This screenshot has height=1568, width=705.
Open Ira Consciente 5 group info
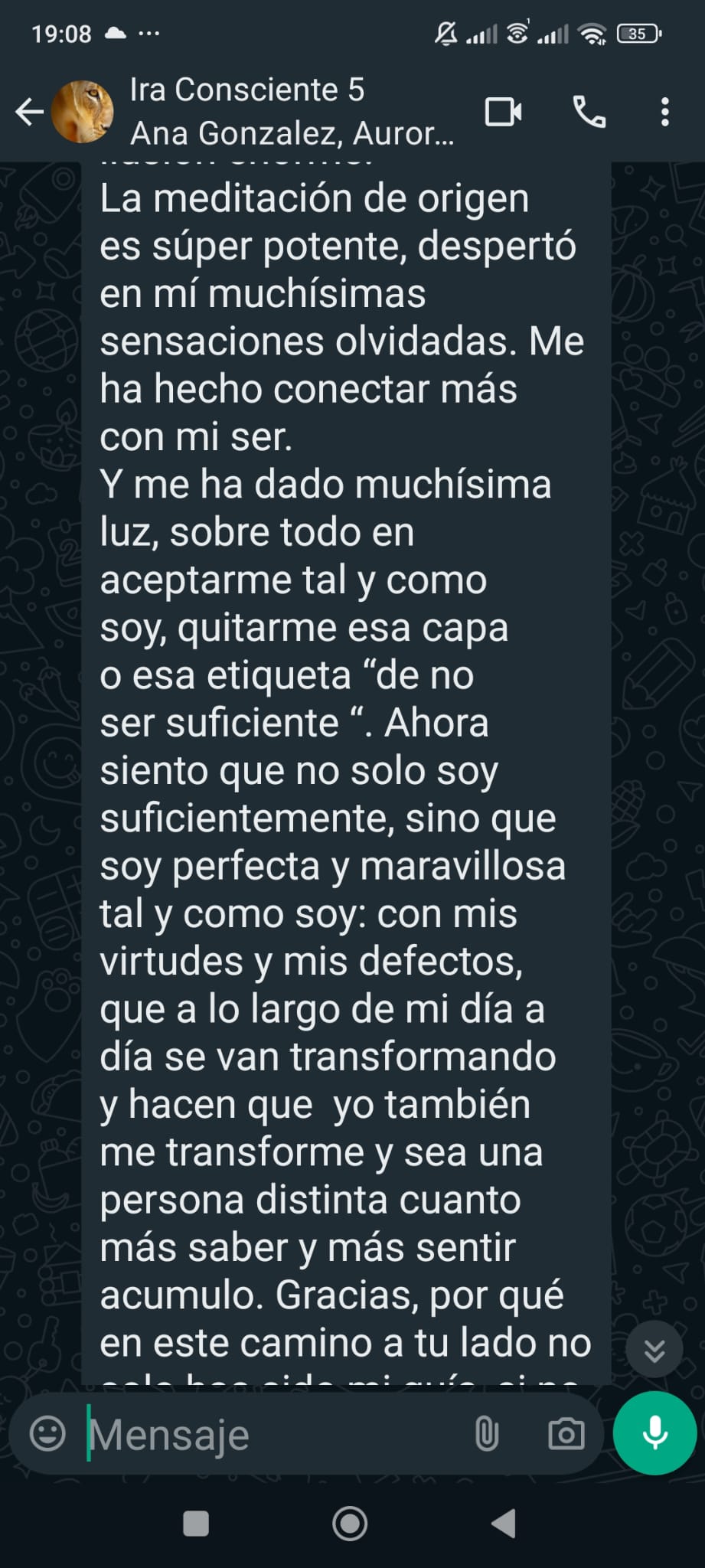[292, 112]
